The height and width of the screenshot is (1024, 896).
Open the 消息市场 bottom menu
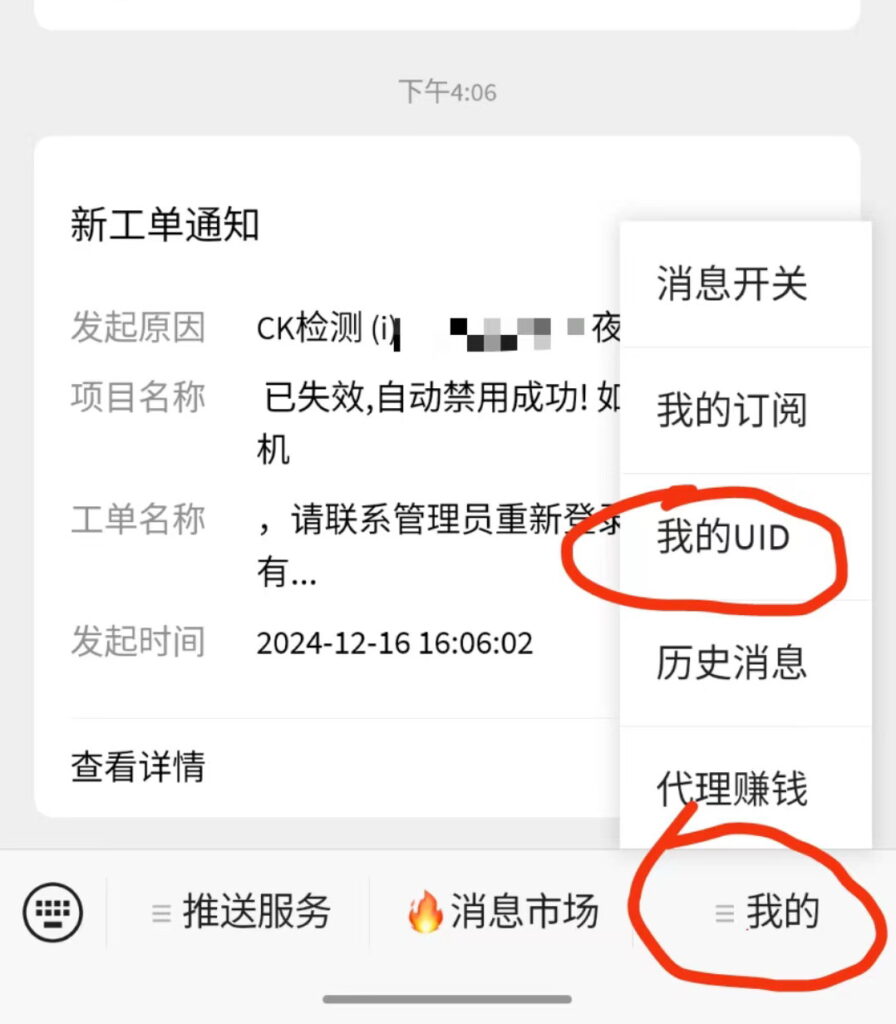503,912
